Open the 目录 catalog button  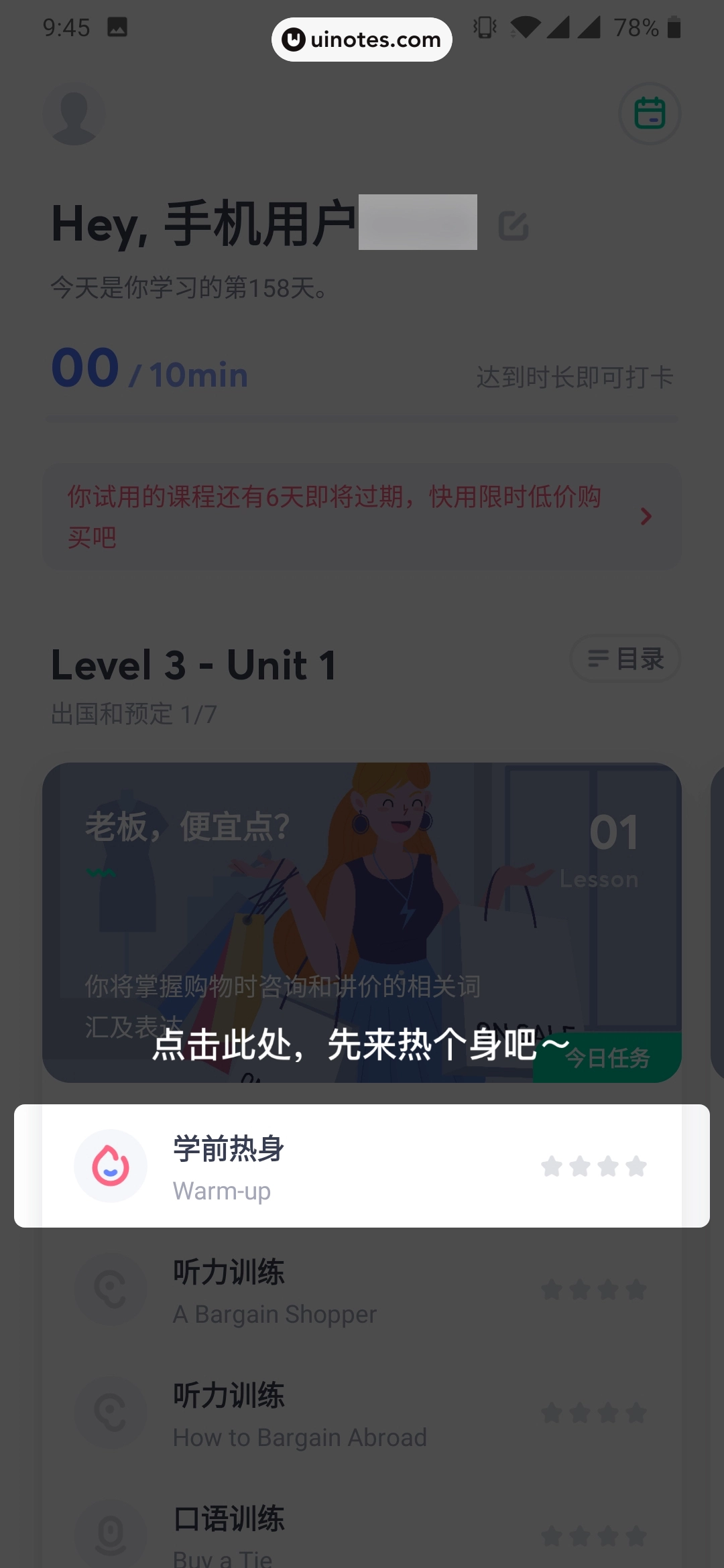(625, 659)
